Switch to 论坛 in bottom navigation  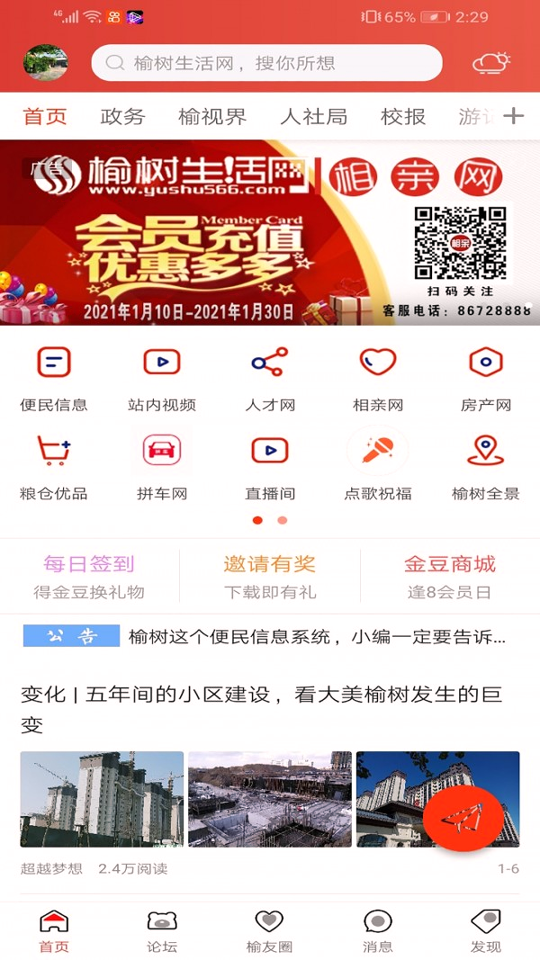(x=162, y=931)
